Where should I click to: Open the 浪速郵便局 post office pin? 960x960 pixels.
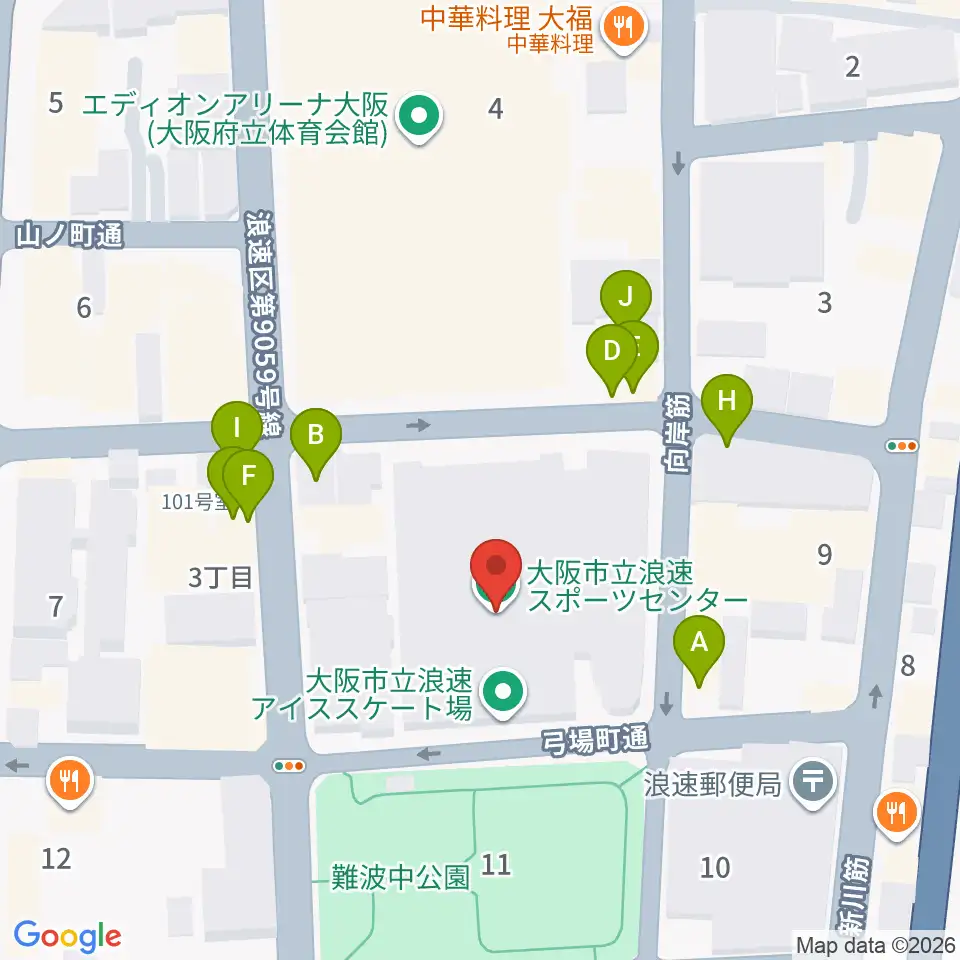tap(814, 784)
